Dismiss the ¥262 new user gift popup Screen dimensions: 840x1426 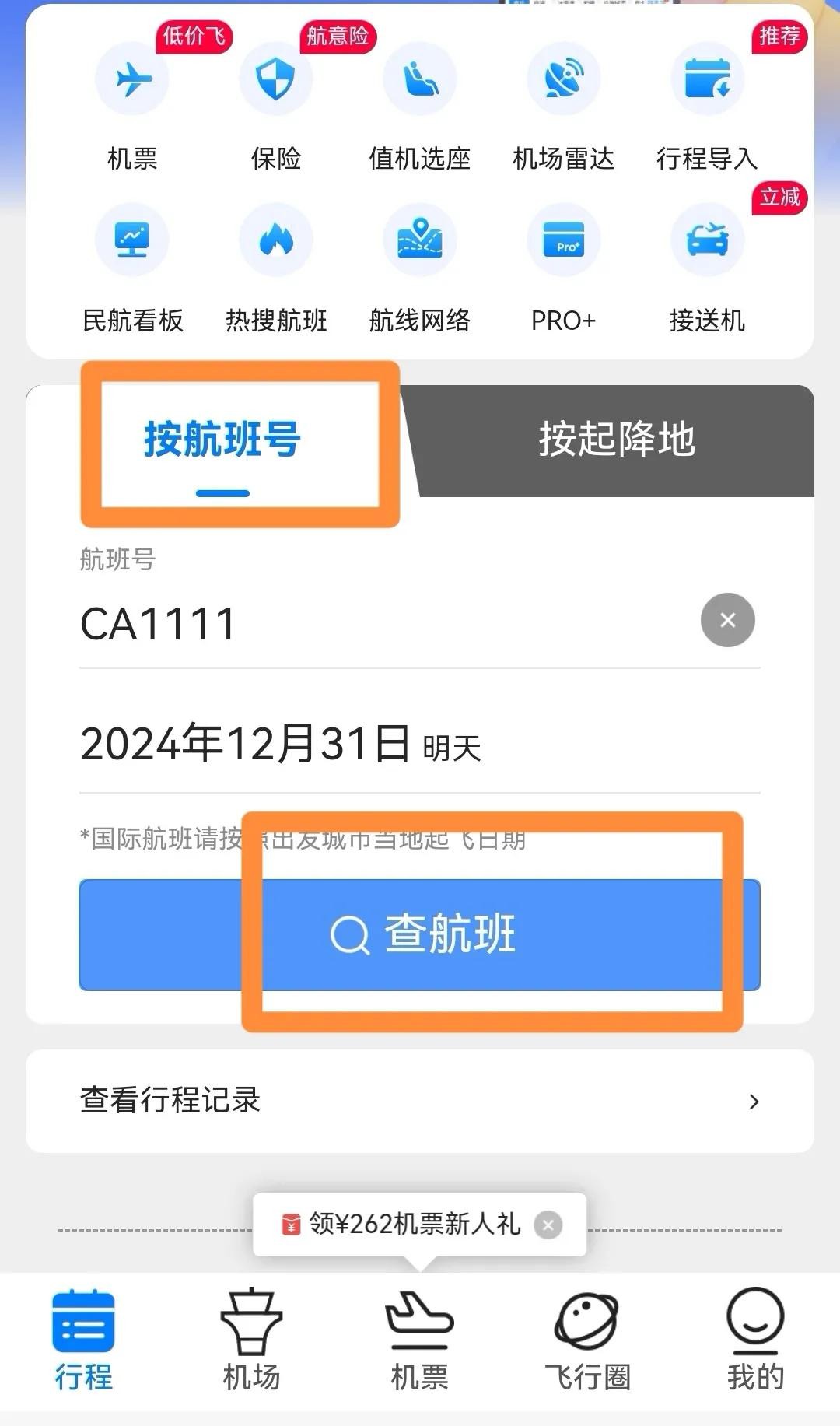coord(548,1225)
